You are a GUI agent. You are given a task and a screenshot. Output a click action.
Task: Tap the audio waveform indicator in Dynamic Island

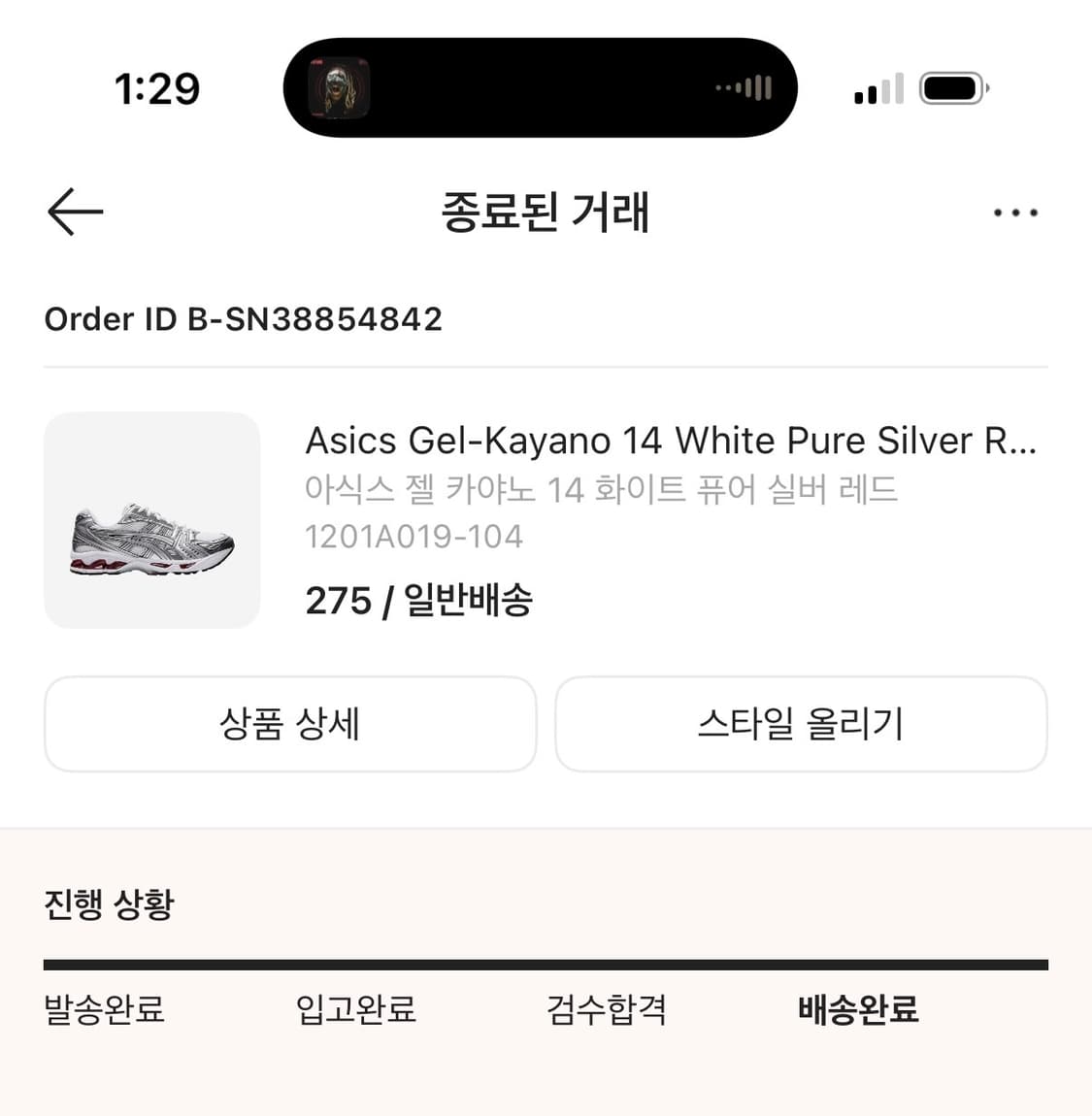pos(743,86)
